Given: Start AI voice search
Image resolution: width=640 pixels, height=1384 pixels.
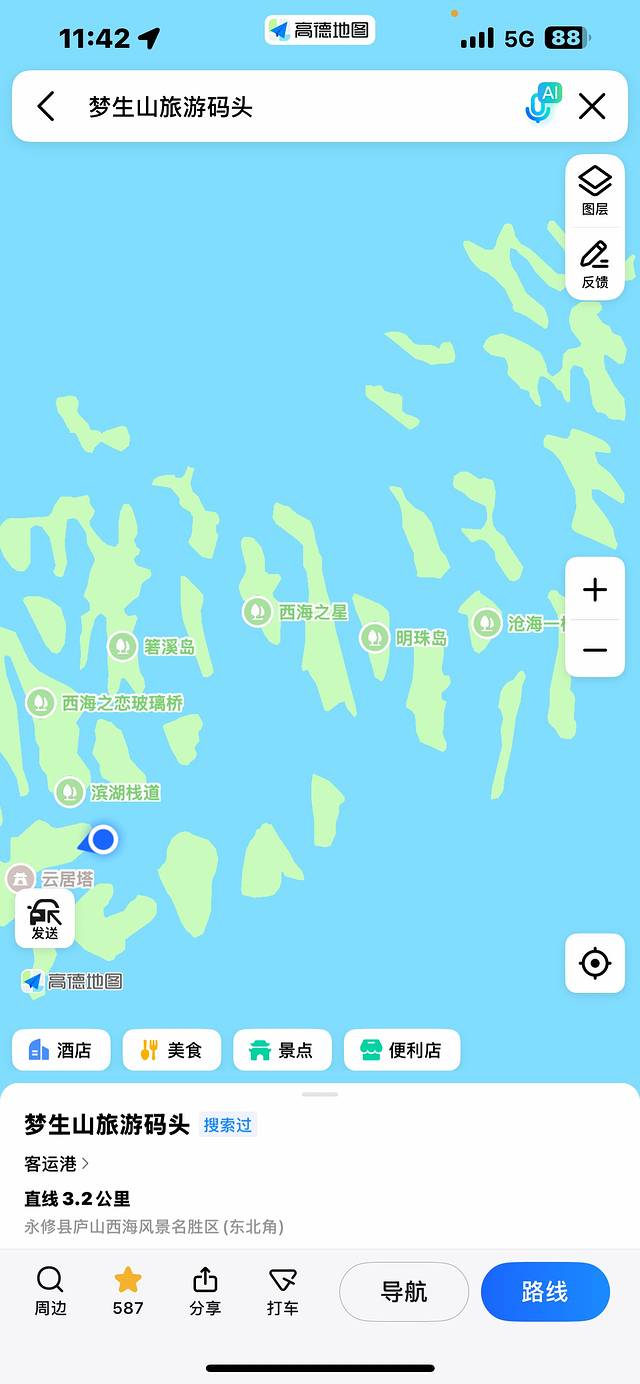Looking at the screenshot, I should 541,105.
